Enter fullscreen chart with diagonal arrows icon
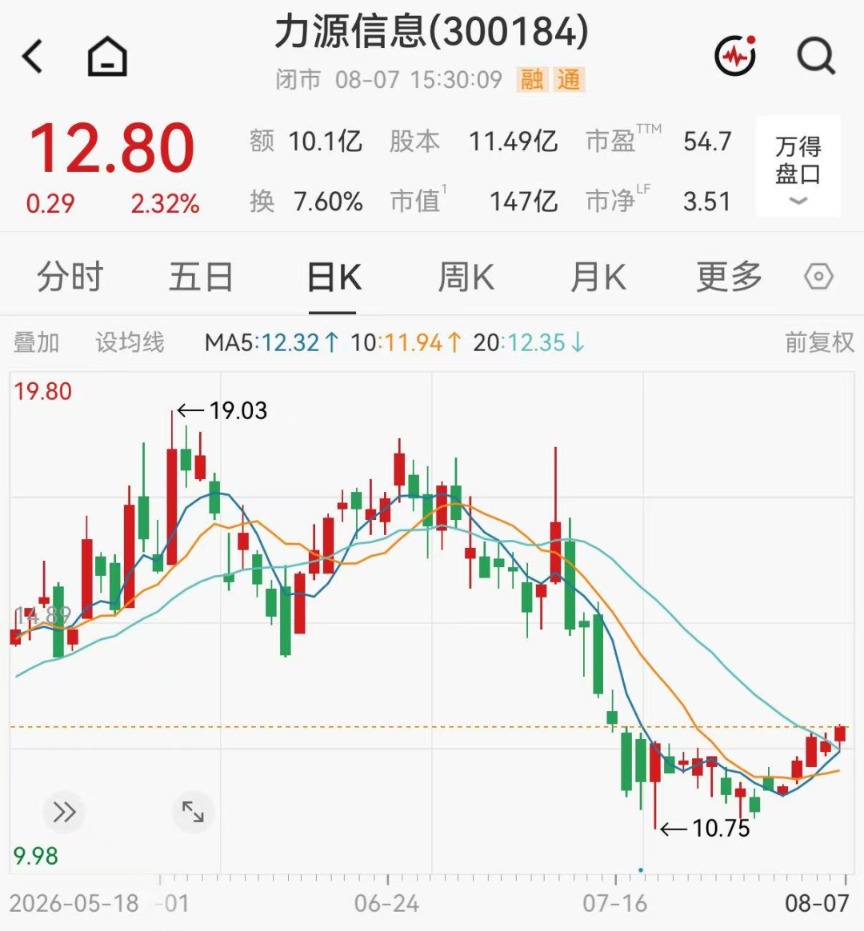Viewport: 864px width, 931px height. [x=192, y=812]
